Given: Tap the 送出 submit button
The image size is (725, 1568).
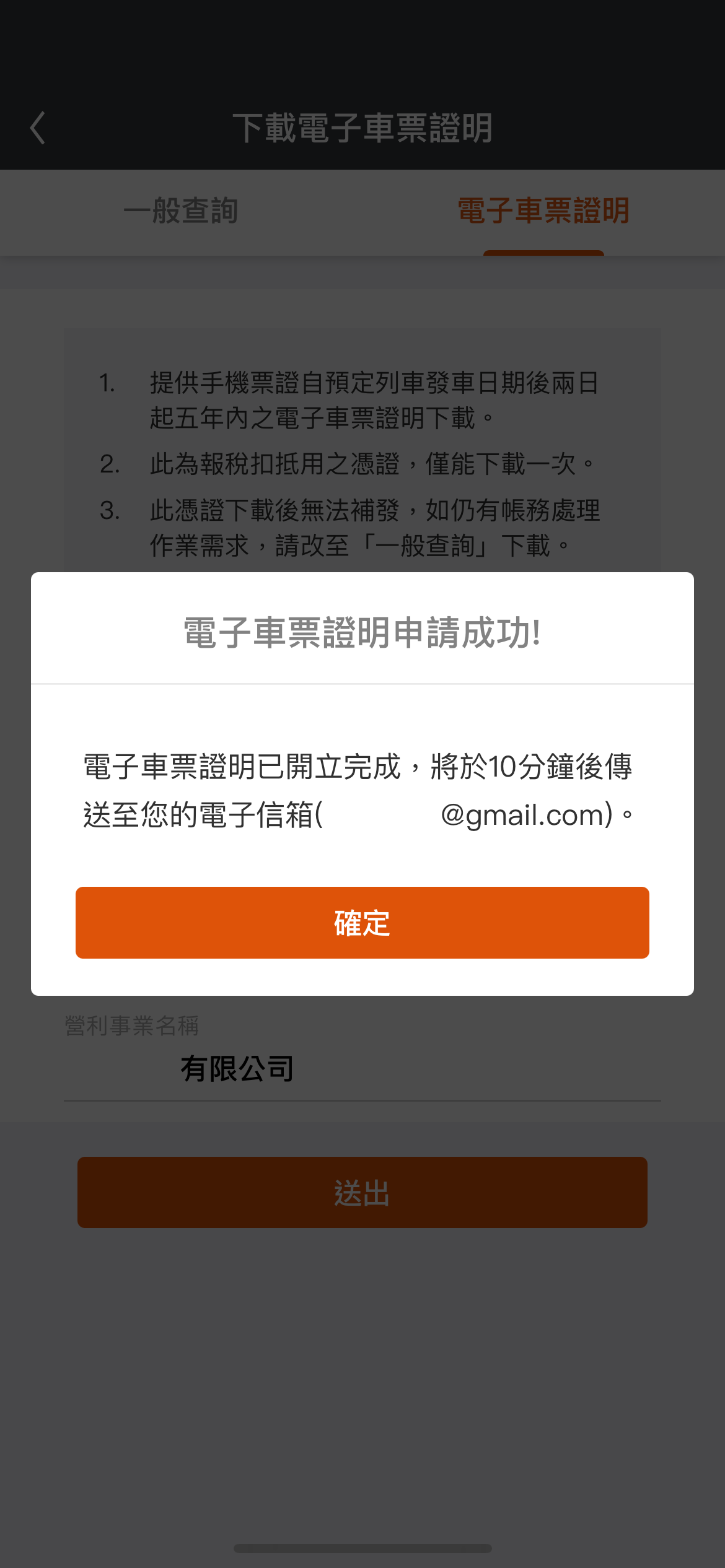Looking at the screenshot, I should click(x=362, y=1192).
